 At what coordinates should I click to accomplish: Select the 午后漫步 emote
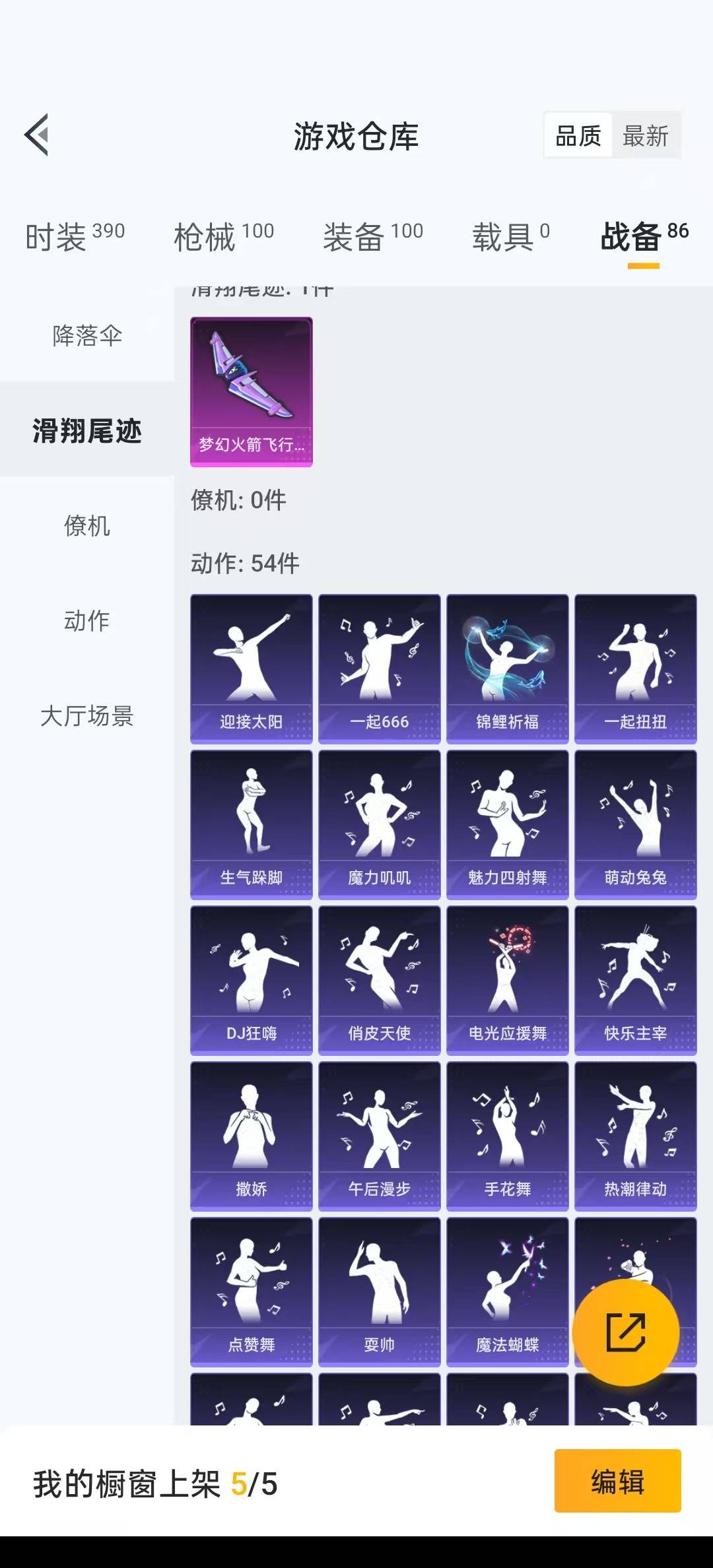pyautogui.click(x=380, y=1136)
